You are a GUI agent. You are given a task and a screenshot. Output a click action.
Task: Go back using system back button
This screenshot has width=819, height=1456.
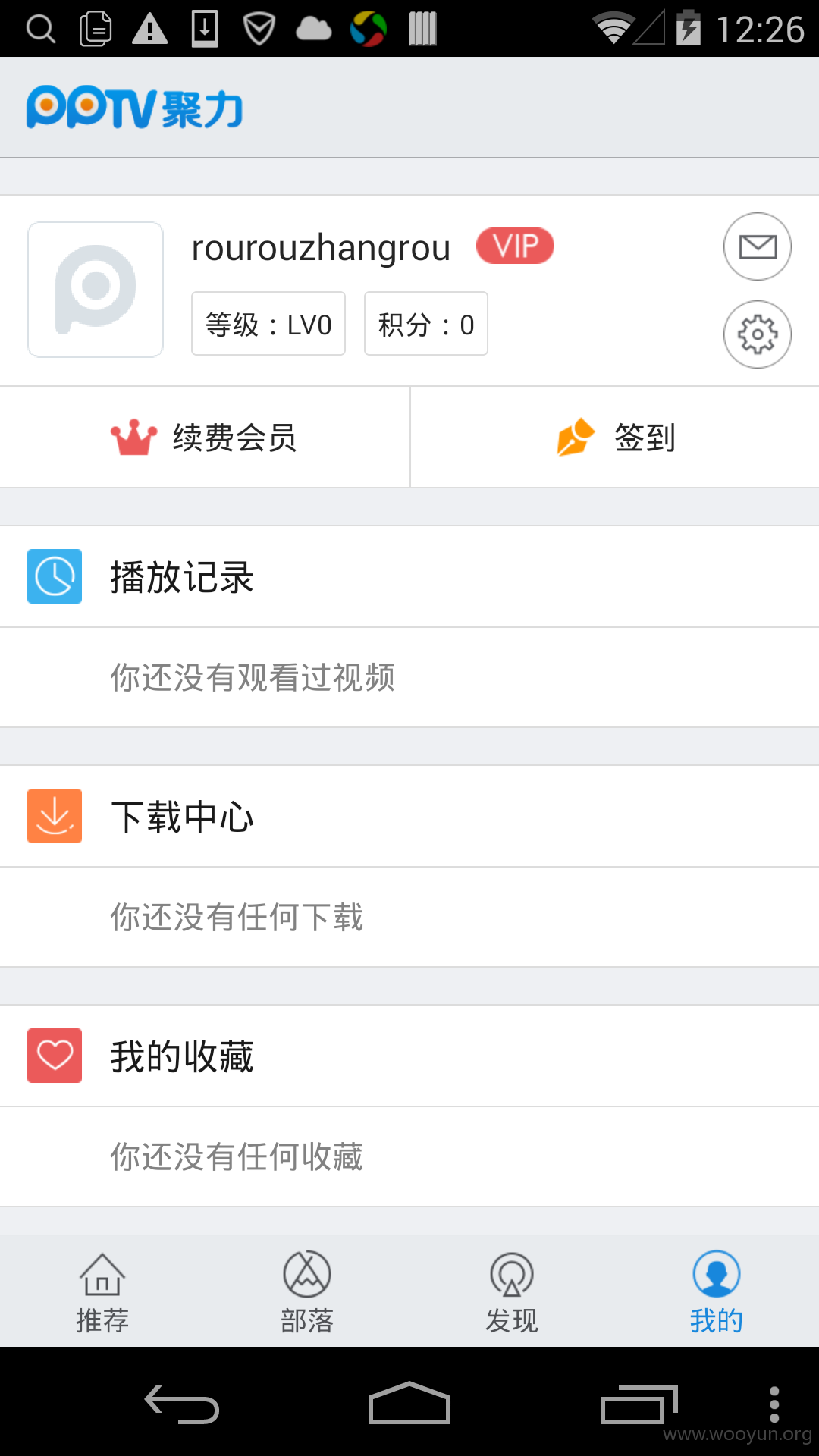pyautogui.click(x=182, y=1404)
